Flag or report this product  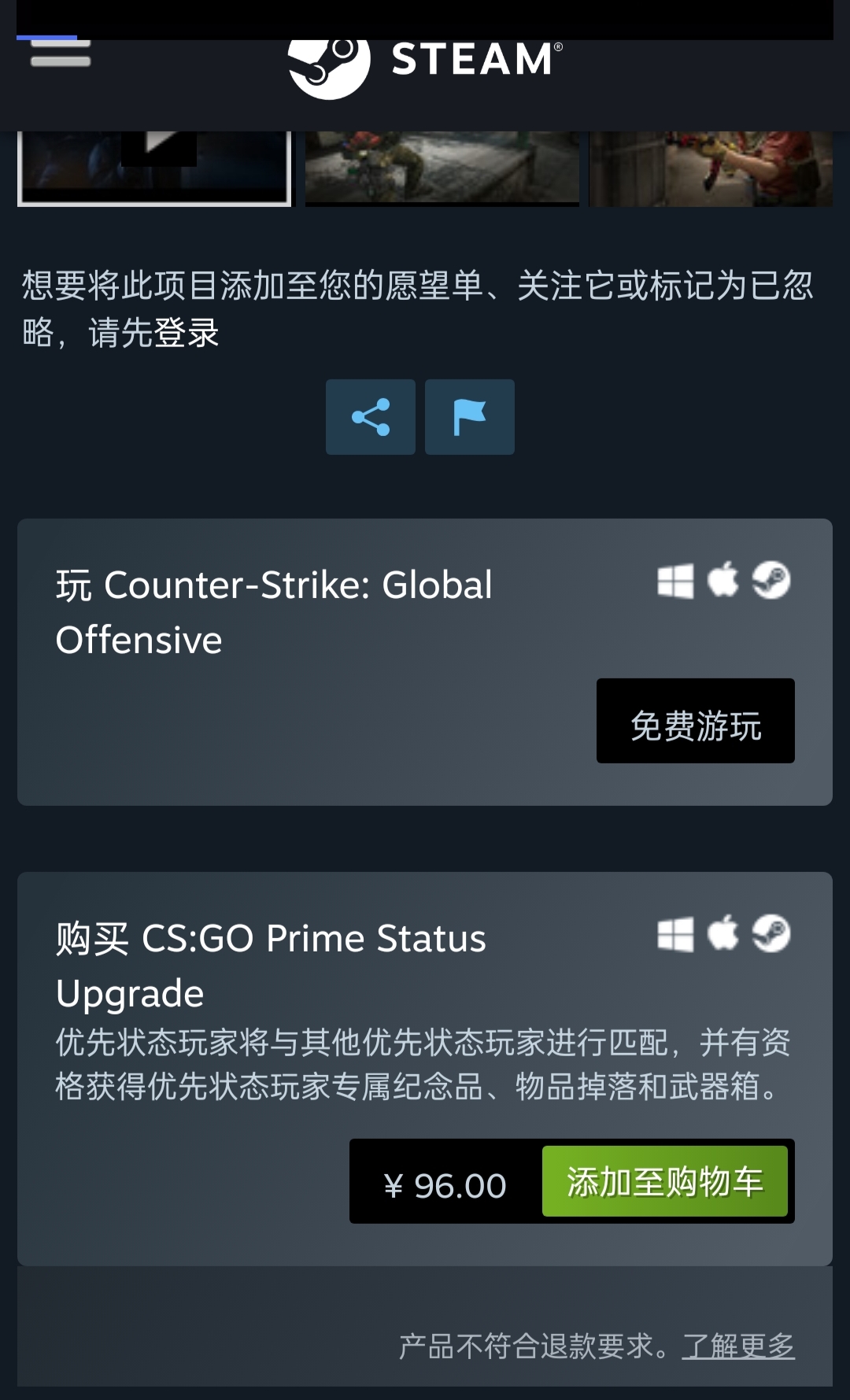coord(470,417)
